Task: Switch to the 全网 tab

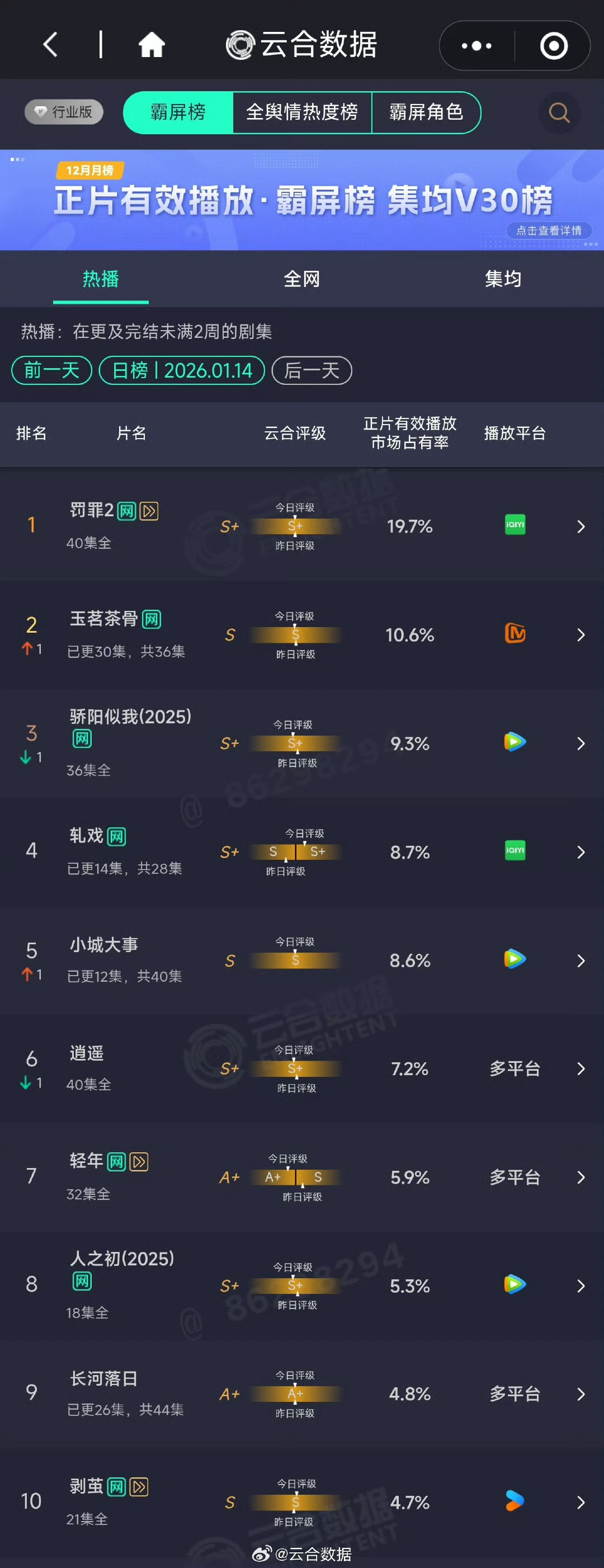Action: pos(303,278)
